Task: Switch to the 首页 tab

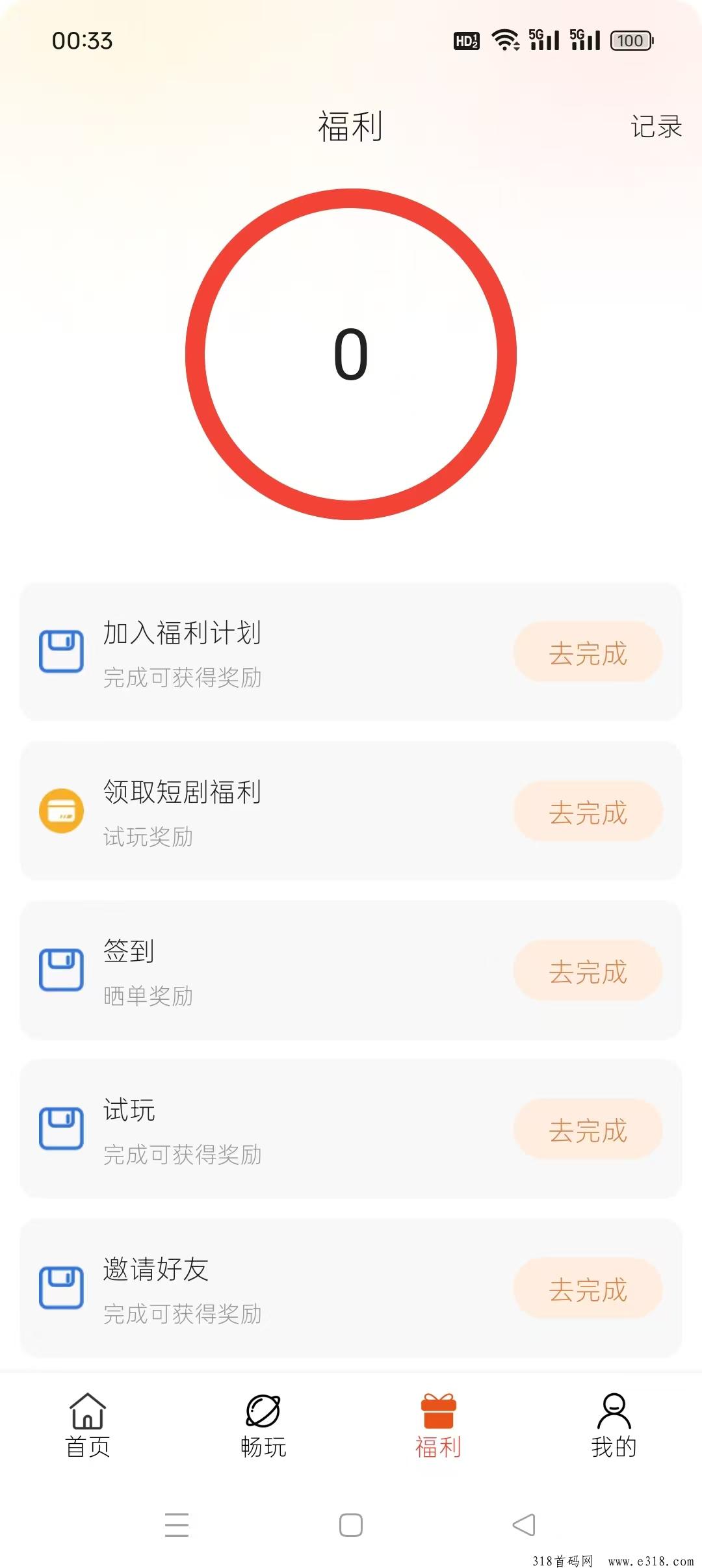Action: pyautogui.click(x=88, y=1426)
